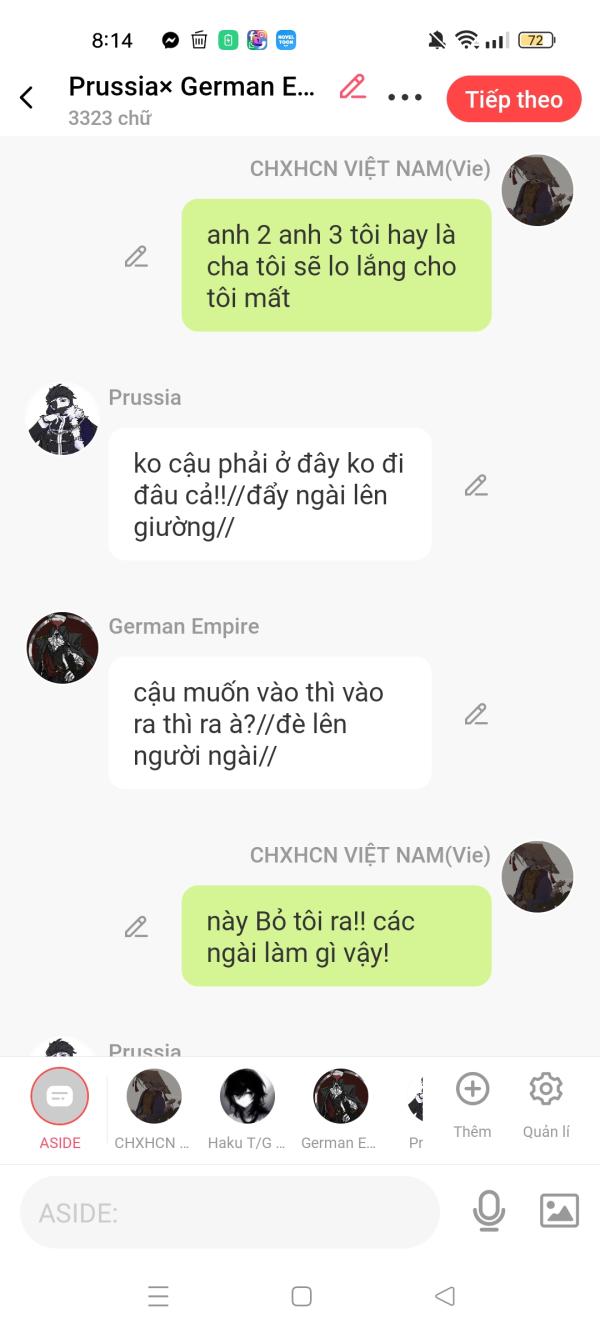Edit German Empire's message 'cậu muốn vào thì vào'
The height and width of the screenshot is (1333, 600).
(476, 715)
